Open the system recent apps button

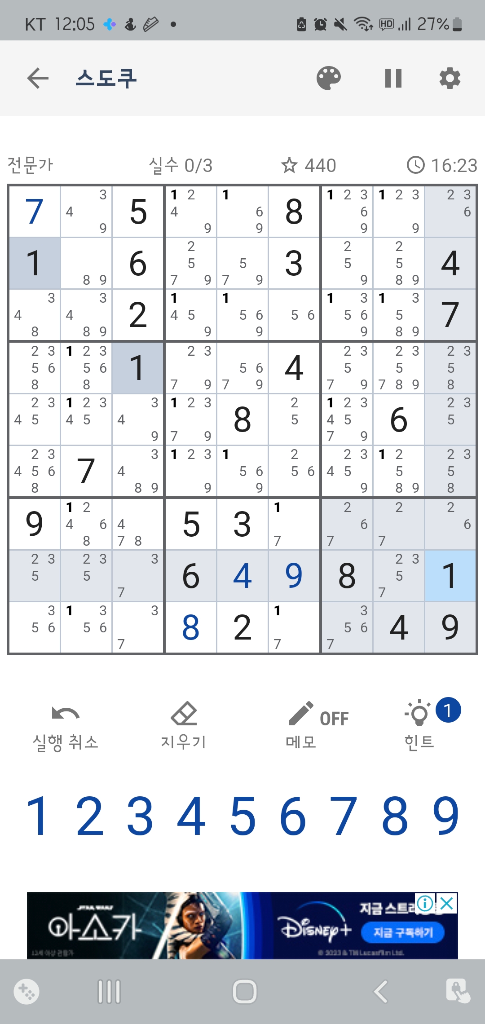[x=109, y=992]
